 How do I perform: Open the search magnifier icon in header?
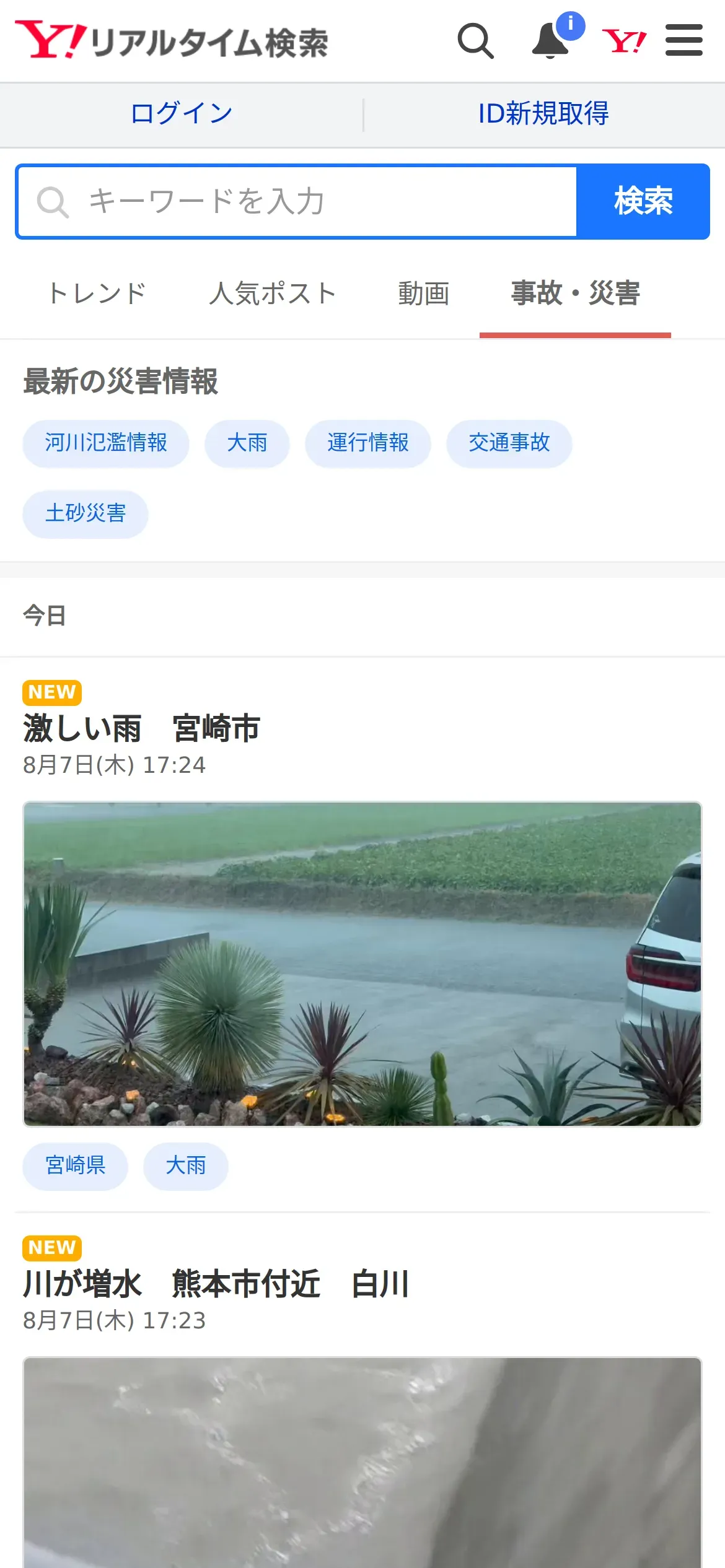tap(475, 41)
